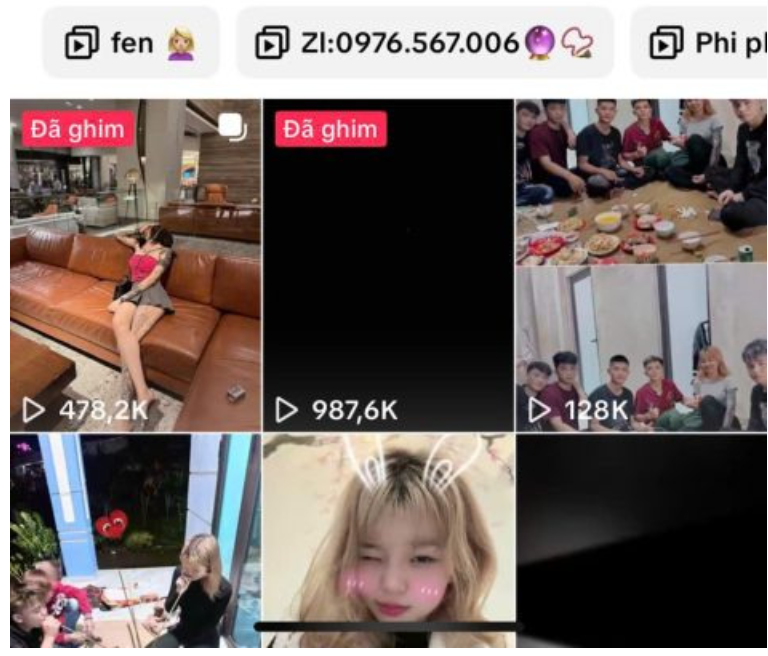Open group dinner video with 128K views
Viewport: 768px width, 656px height.
point(641,265)
